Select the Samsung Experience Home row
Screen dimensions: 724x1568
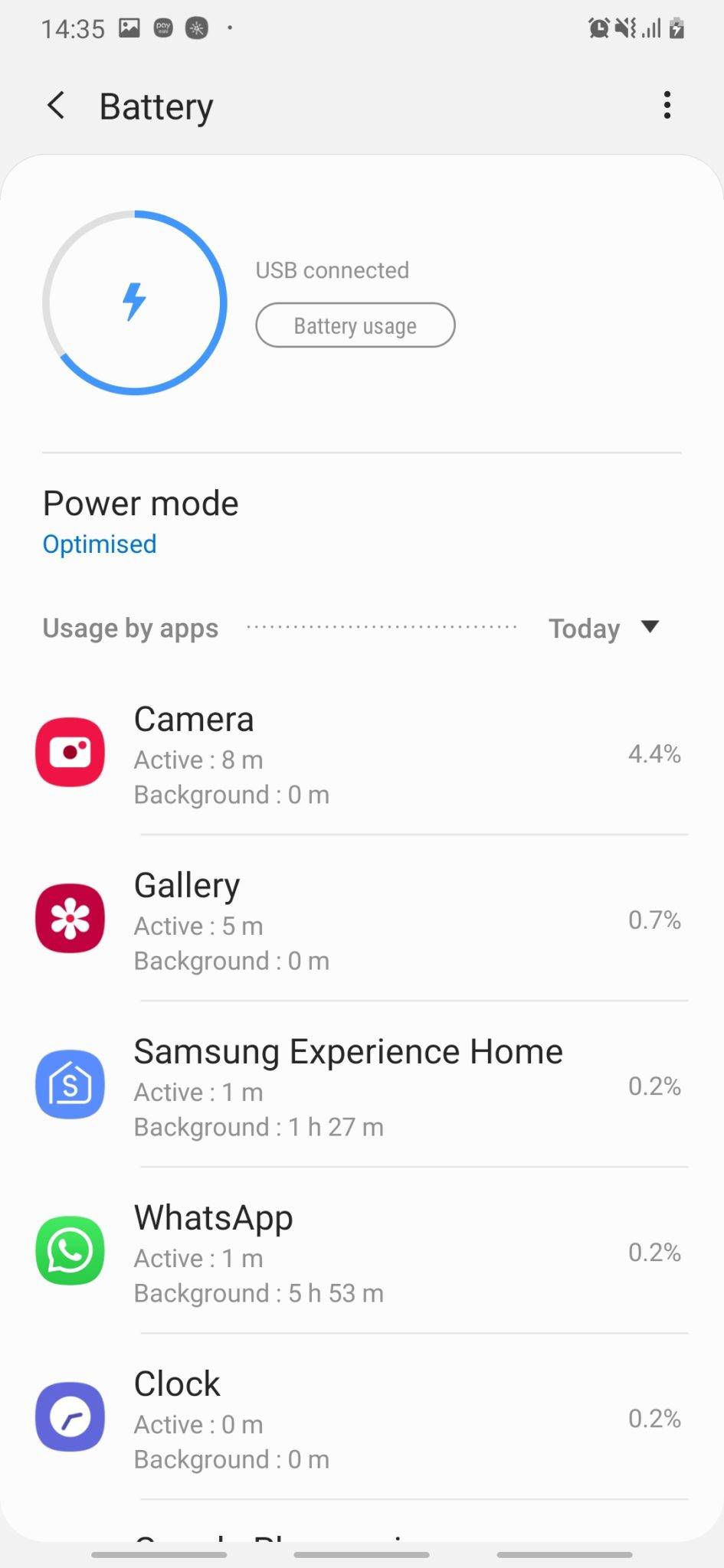click(362, 1086)
